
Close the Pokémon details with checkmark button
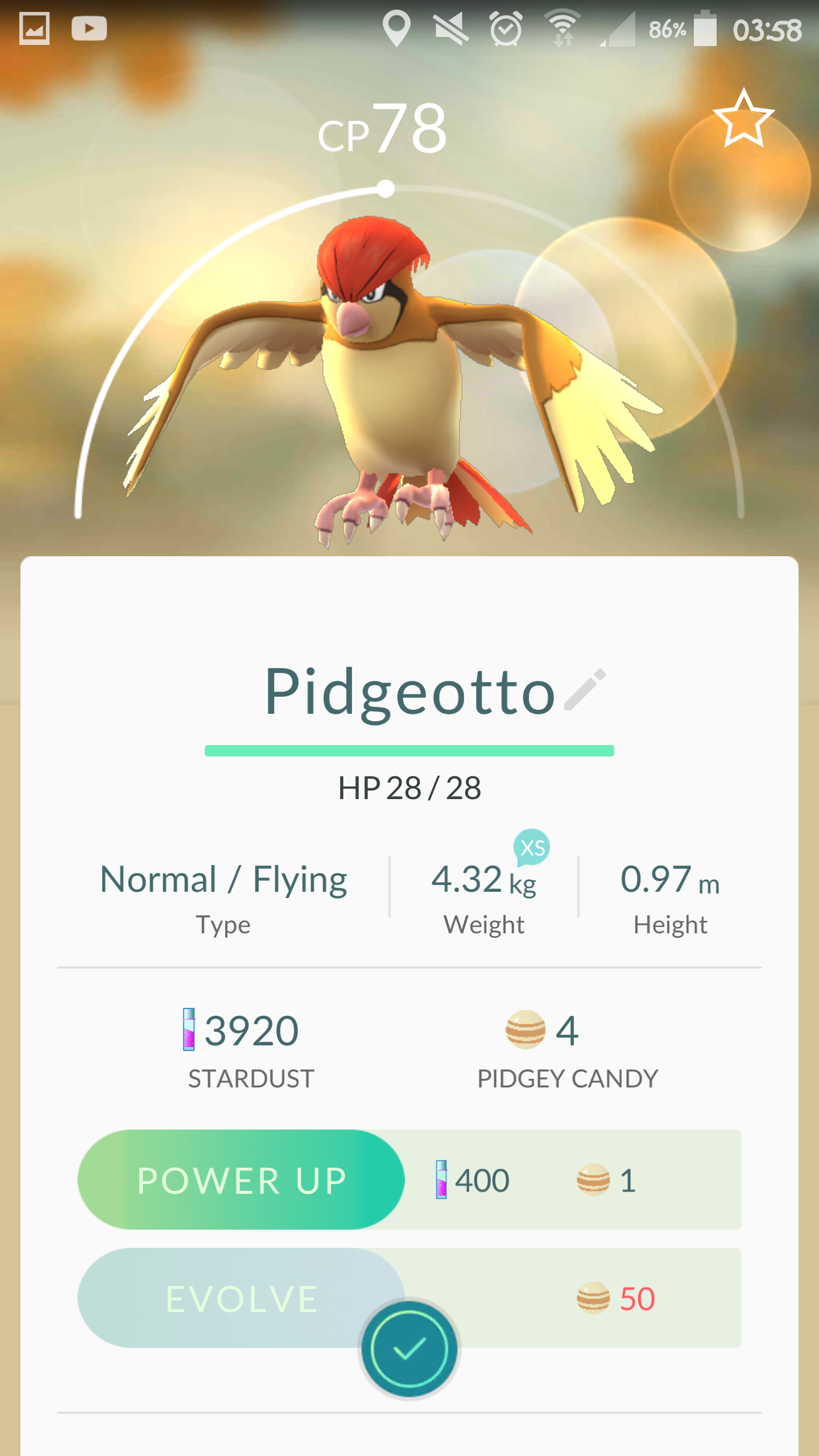(x=409, y=1349)
